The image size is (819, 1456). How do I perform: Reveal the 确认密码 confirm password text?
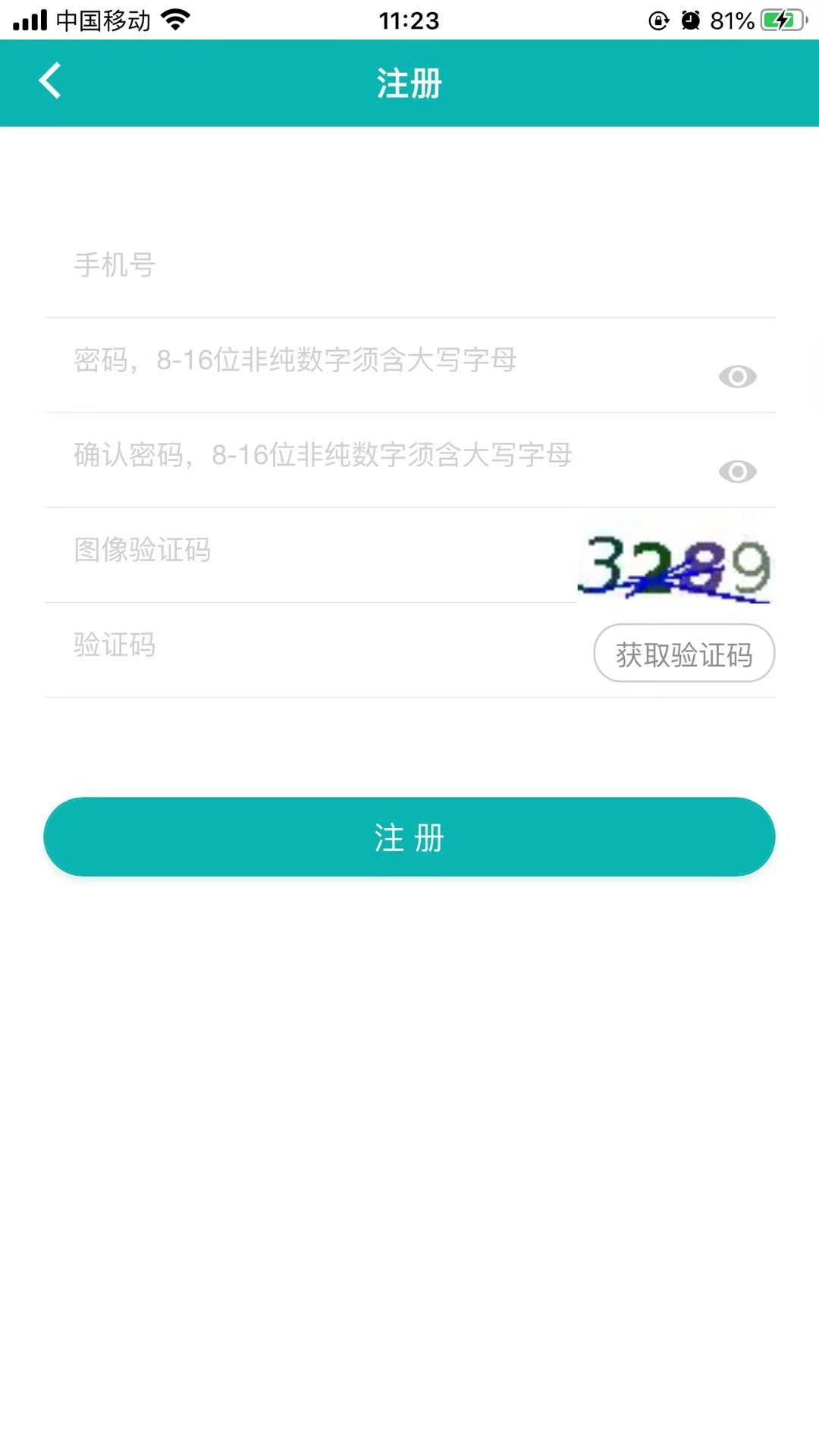click(737, 472)
